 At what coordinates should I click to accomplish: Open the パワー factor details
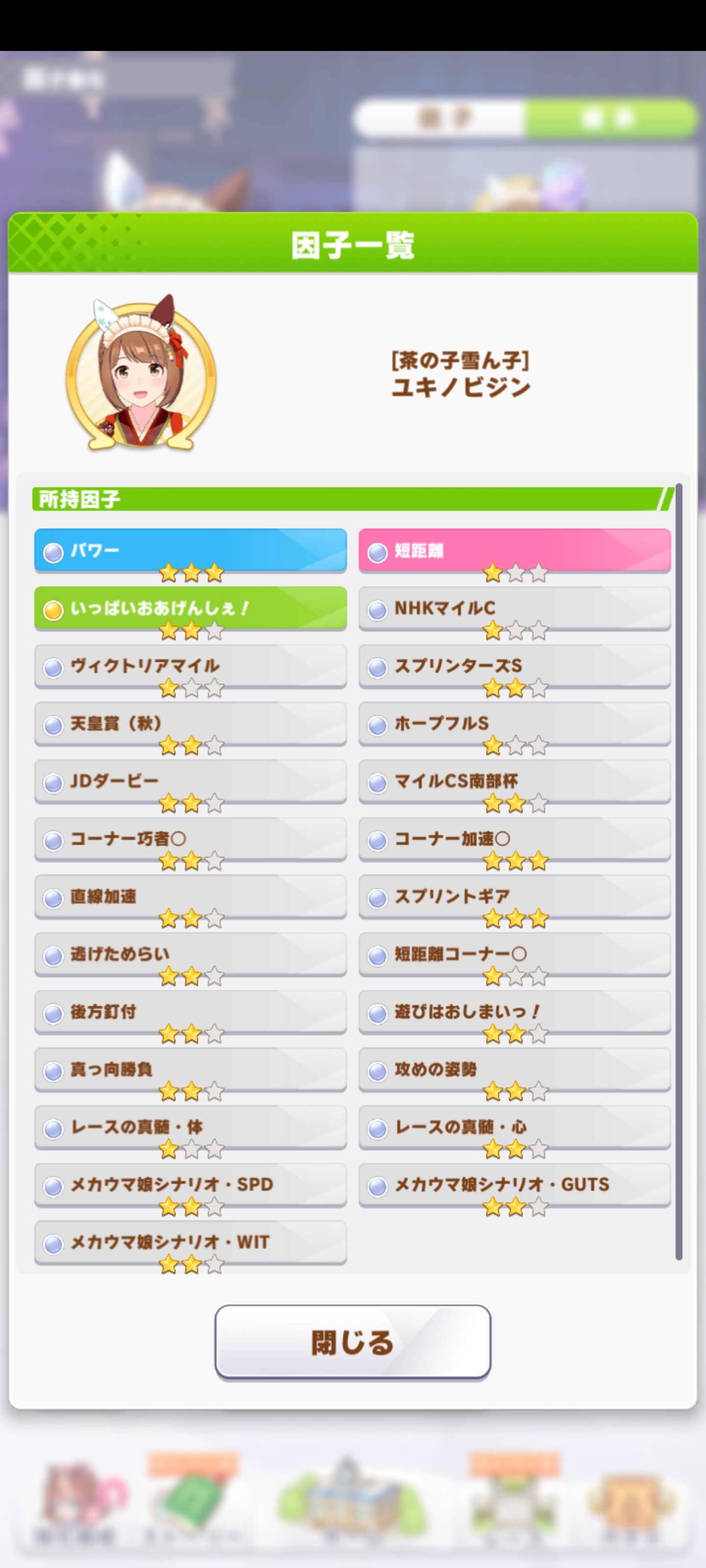point(190,551)
